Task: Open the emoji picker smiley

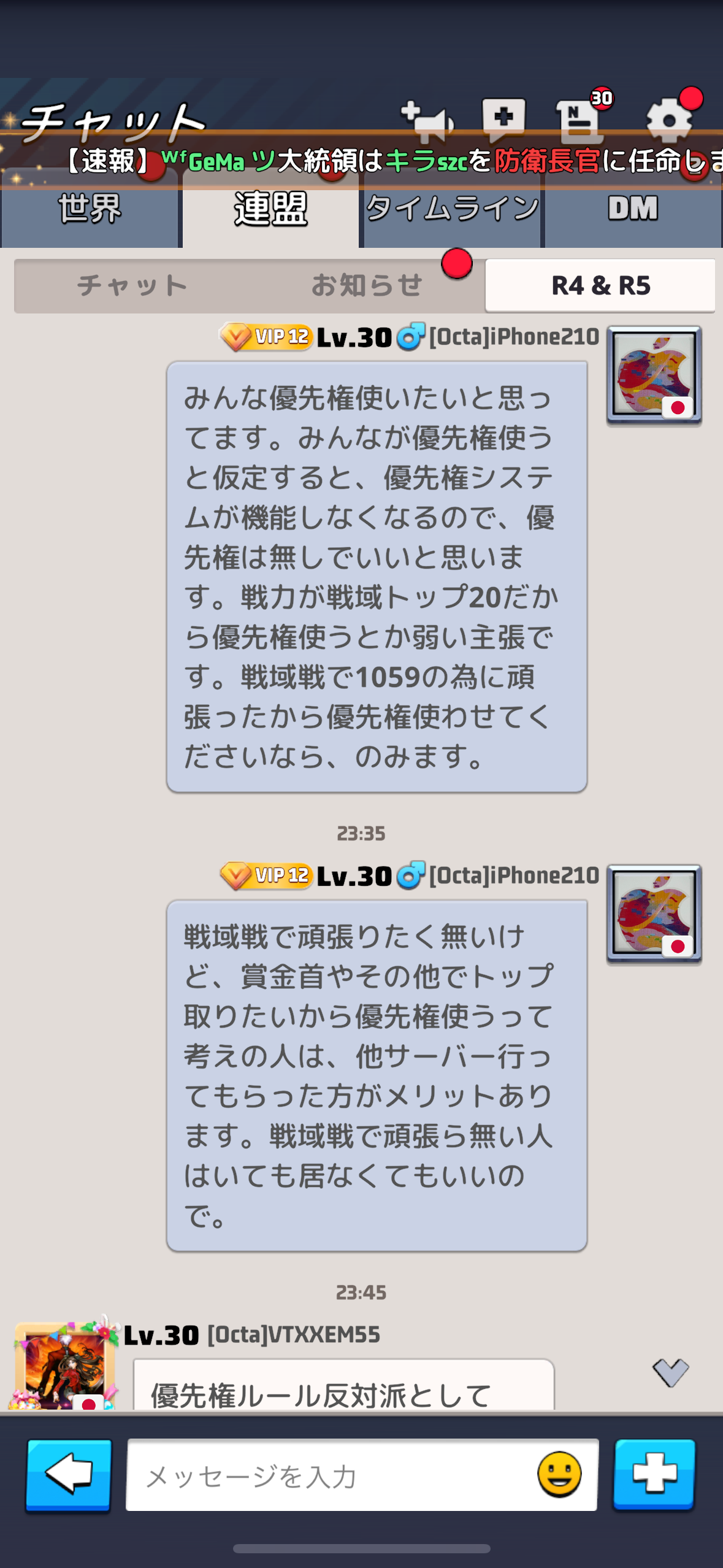Action: tap(559, 1474)
